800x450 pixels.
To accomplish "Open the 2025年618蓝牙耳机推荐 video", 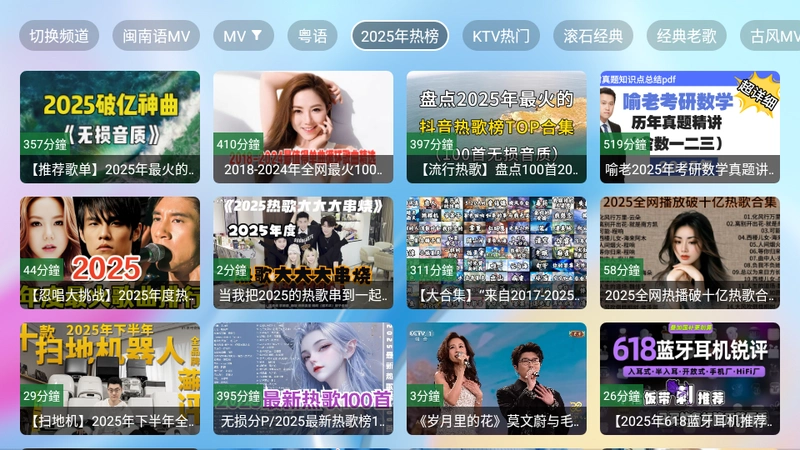I will pyautogui.click(x=690, y=379).
